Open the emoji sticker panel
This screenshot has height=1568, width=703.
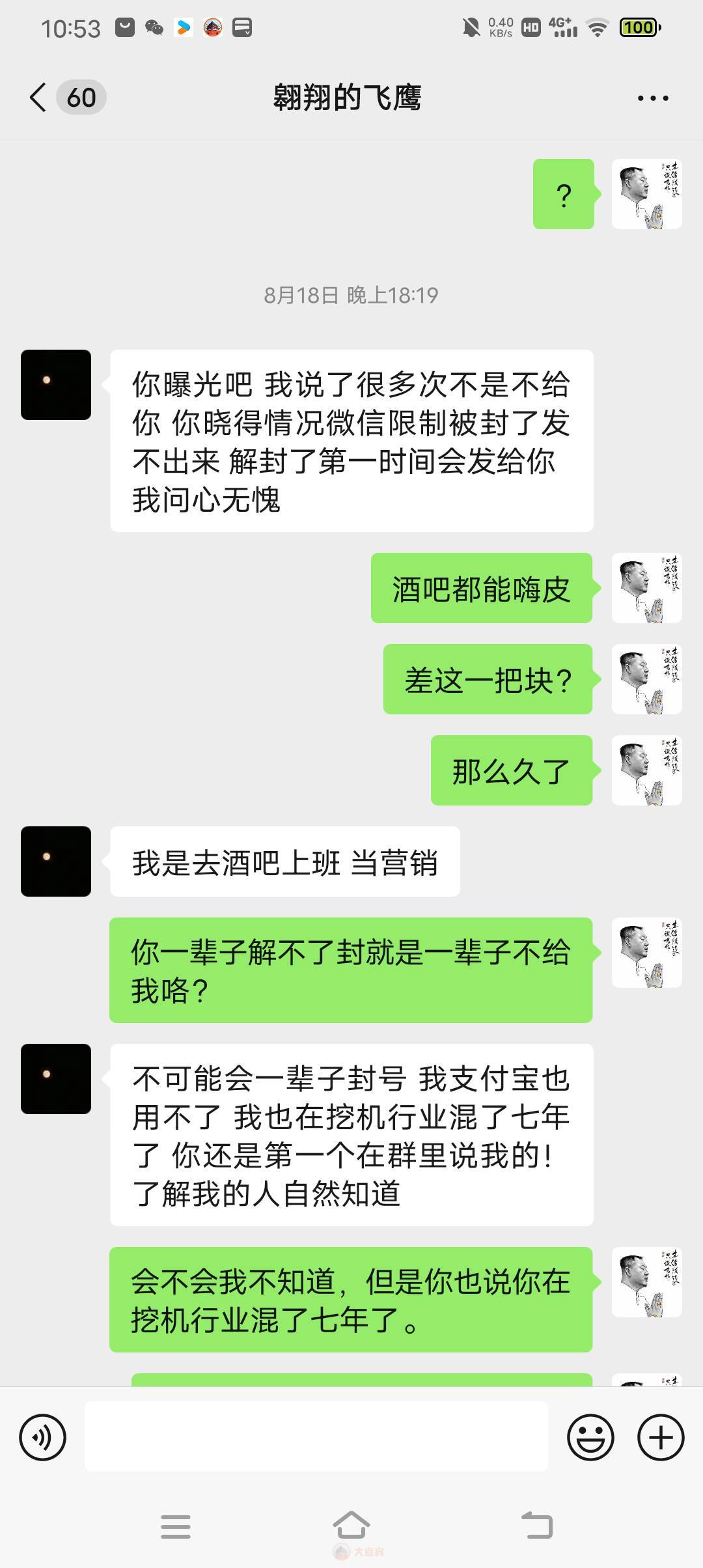click(x=590, y=1437)
